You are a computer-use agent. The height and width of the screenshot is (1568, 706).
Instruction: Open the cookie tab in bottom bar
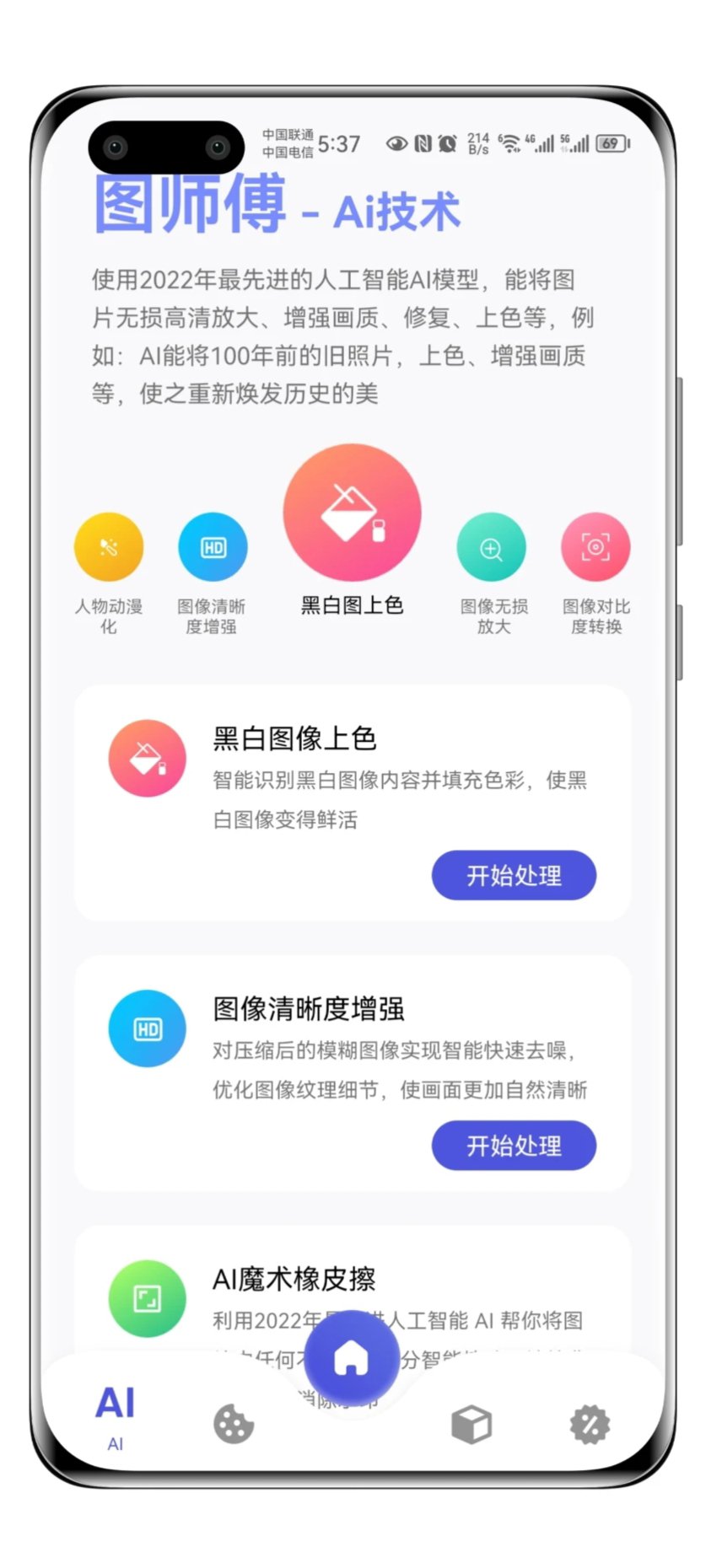(x=234, y=1424)
